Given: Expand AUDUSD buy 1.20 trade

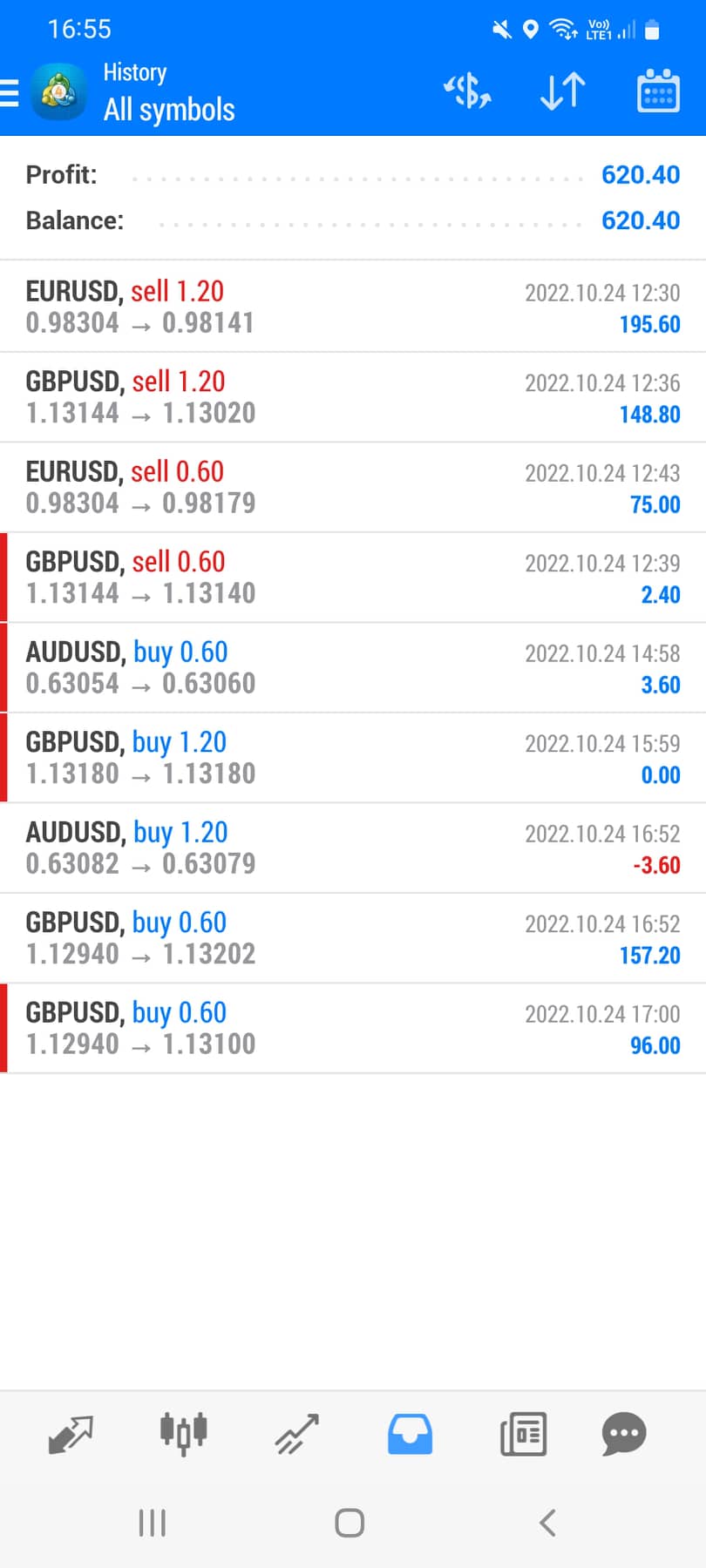Looking at the screenshot, I should coord(353,848).
